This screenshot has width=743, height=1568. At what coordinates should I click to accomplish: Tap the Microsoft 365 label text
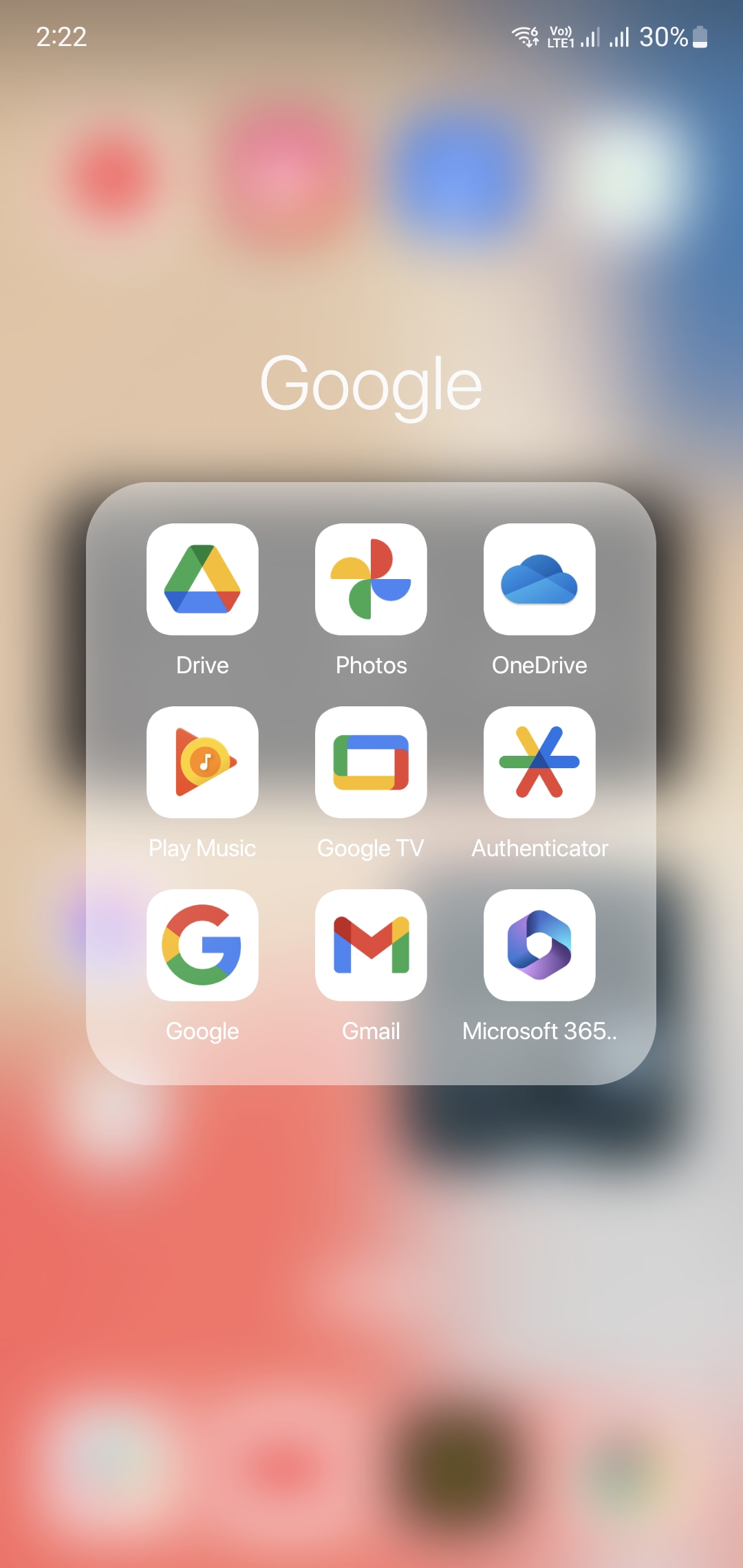[540, 1030]
